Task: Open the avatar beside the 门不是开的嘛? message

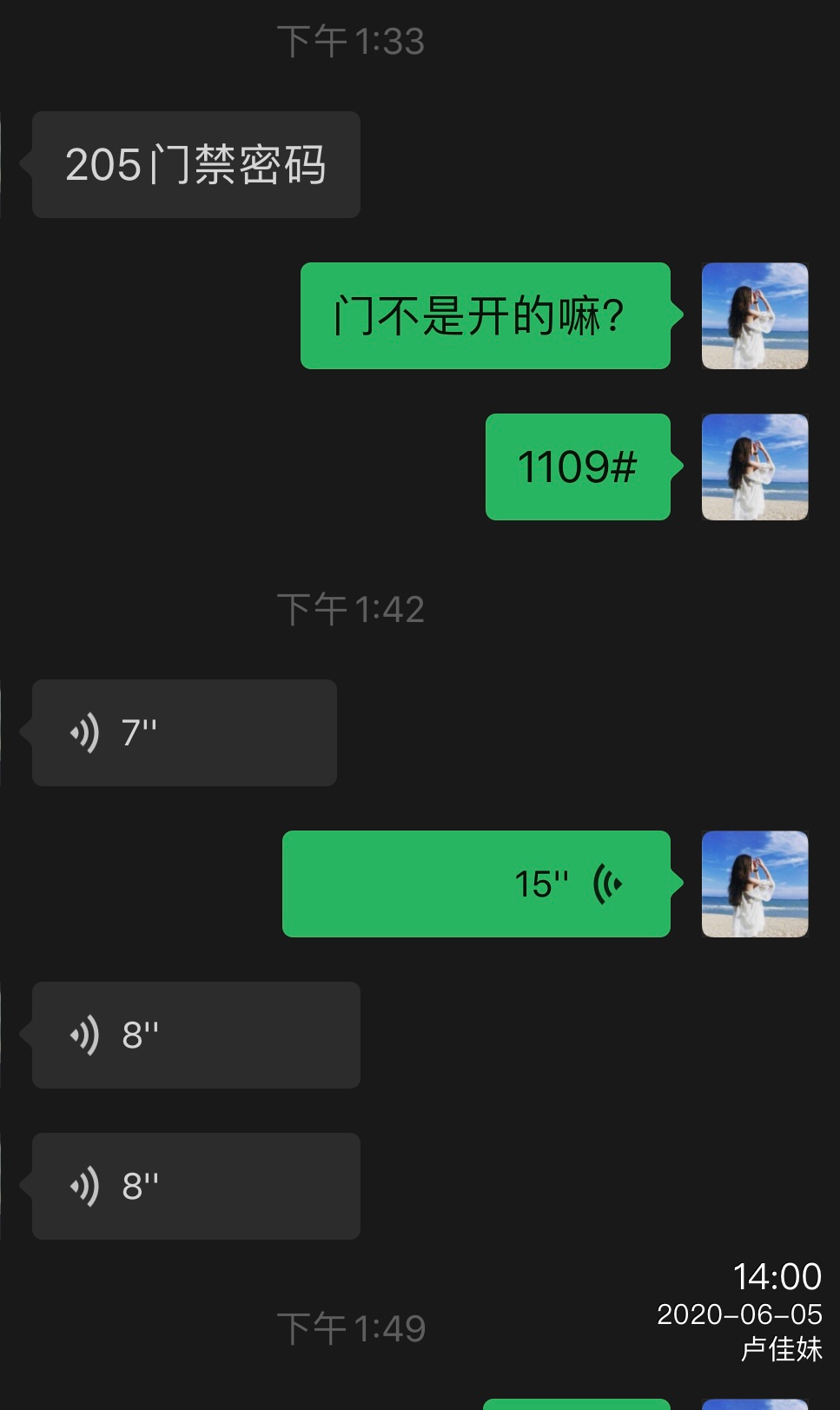Action: point(755,316)
